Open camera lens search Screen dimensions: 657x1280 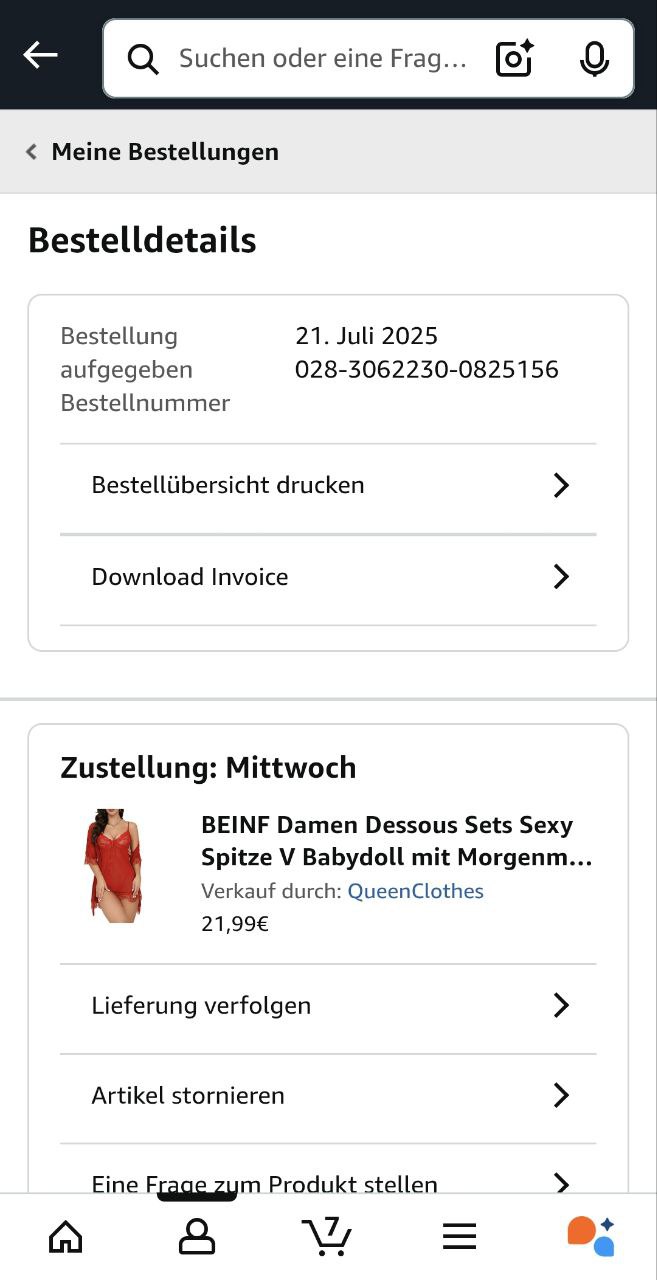[515, 60]
